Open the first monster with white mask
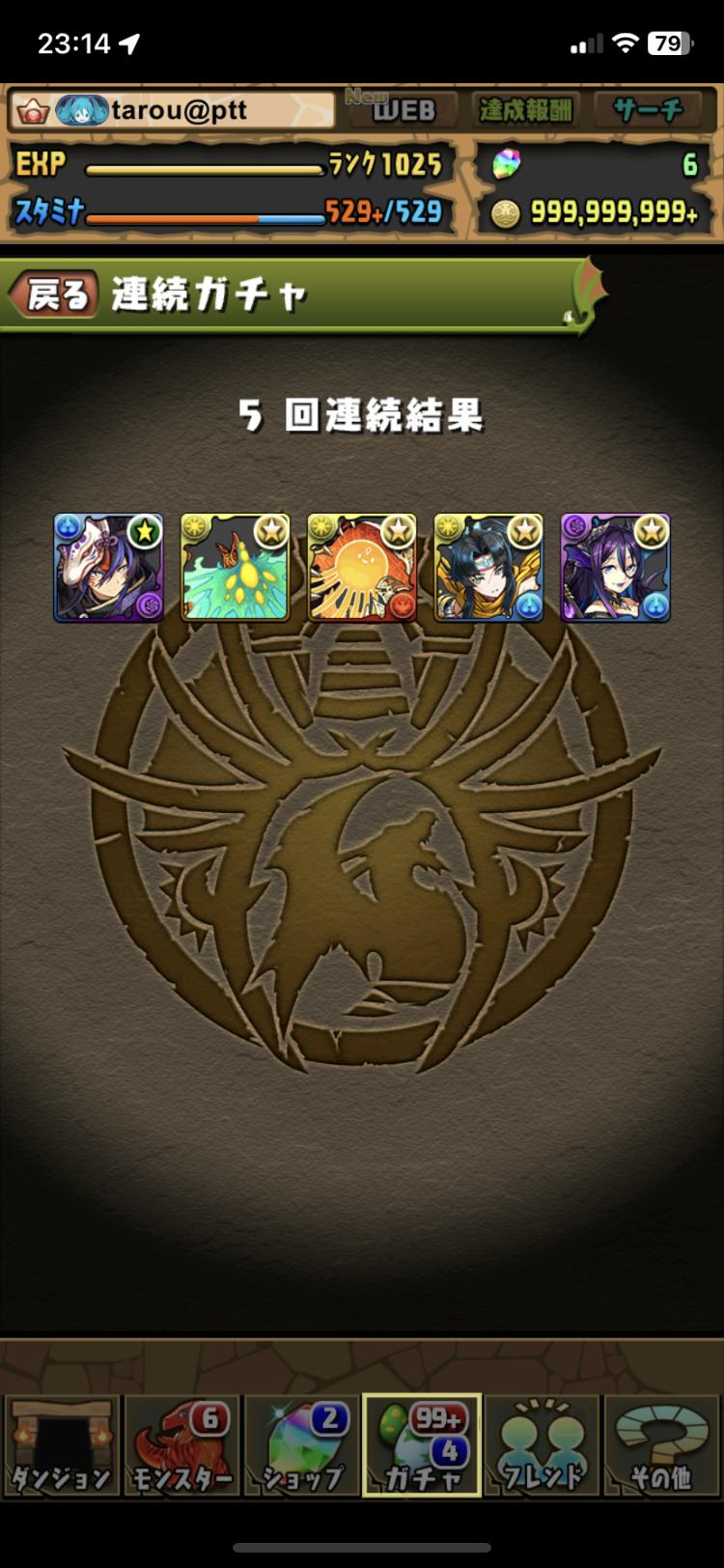Image resolution: width=724 pixels, height=1568 pixels. click(x=108, y=567)
